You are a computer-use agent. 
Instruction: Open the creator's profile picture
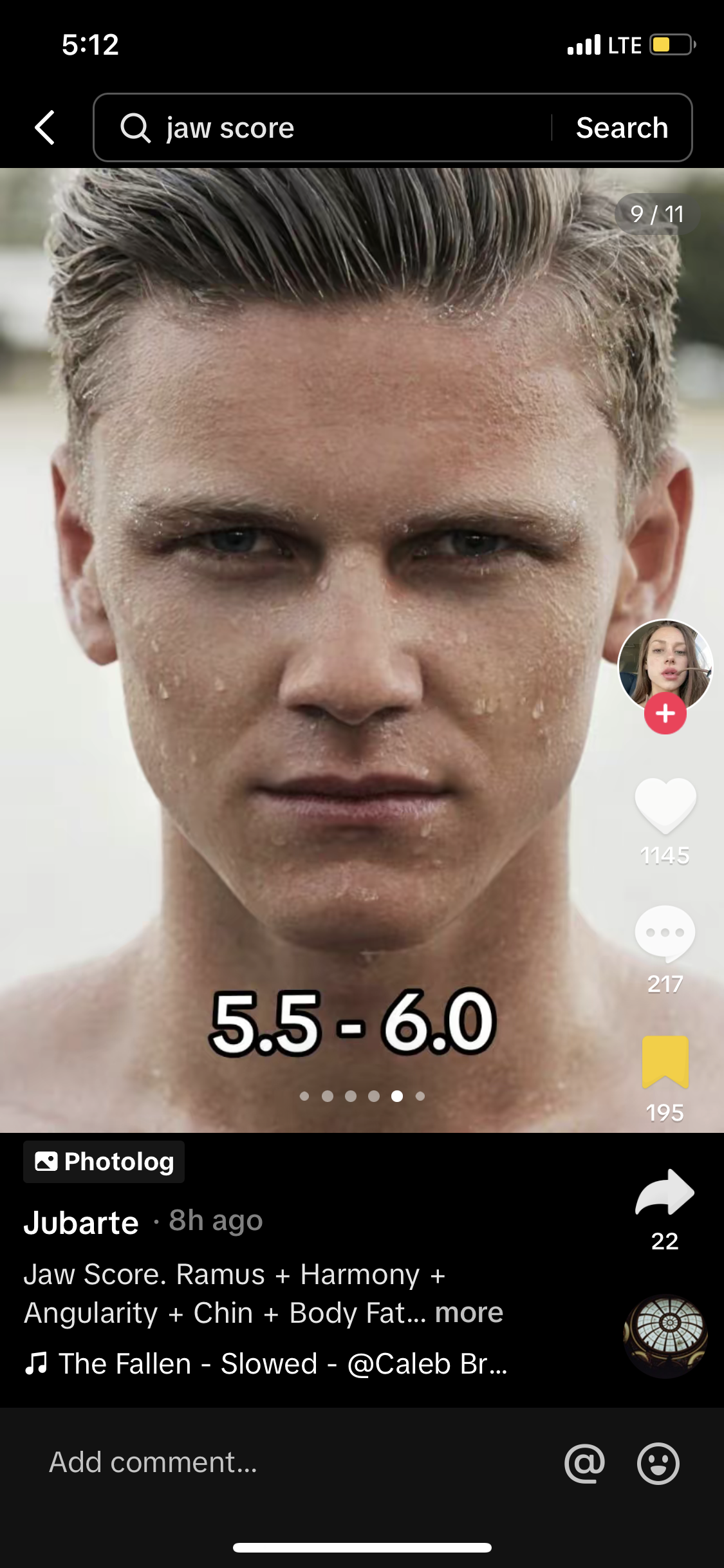[x=665, y=664]
